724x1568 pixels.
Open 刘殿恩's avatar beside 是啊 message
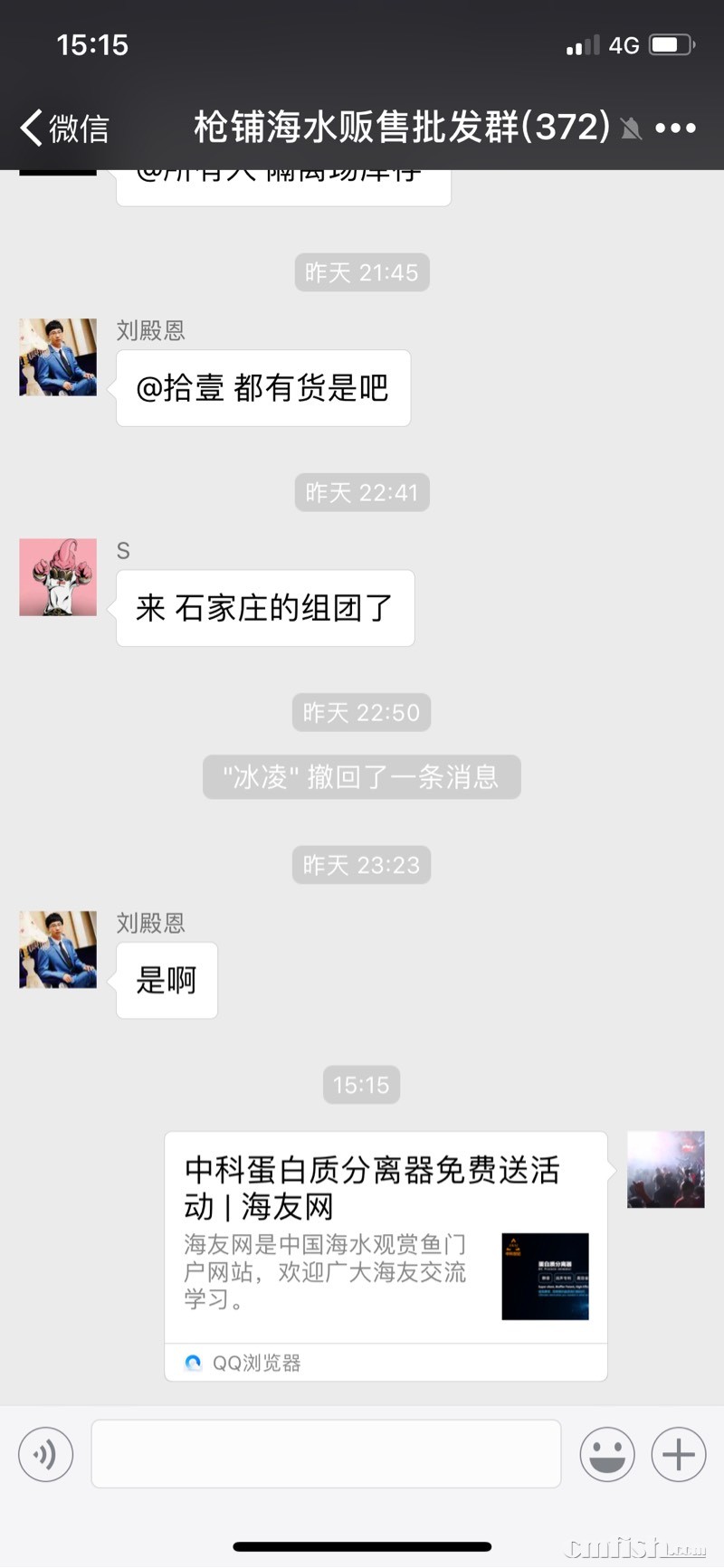click(x=58, y=949)
